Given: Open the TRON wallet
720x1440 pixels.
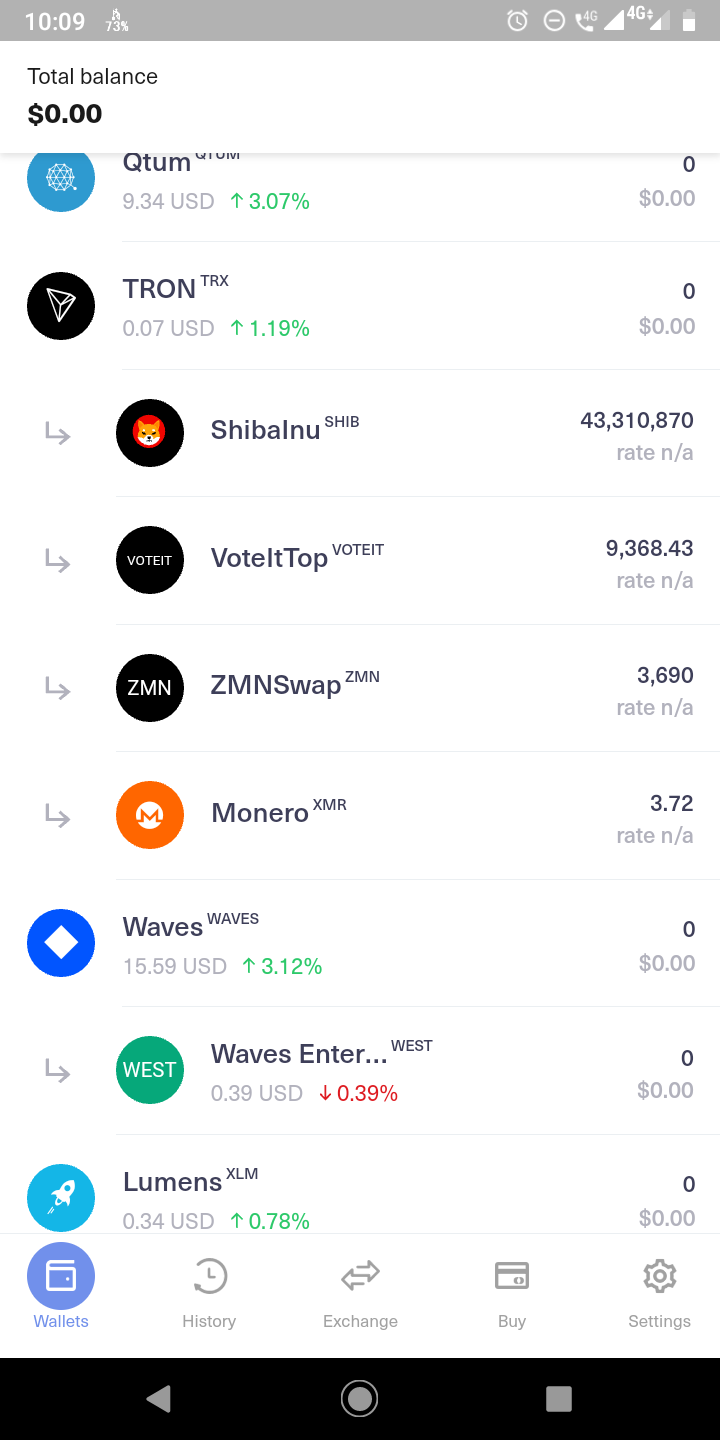Looking at the screenshot, I should [360, 306].
